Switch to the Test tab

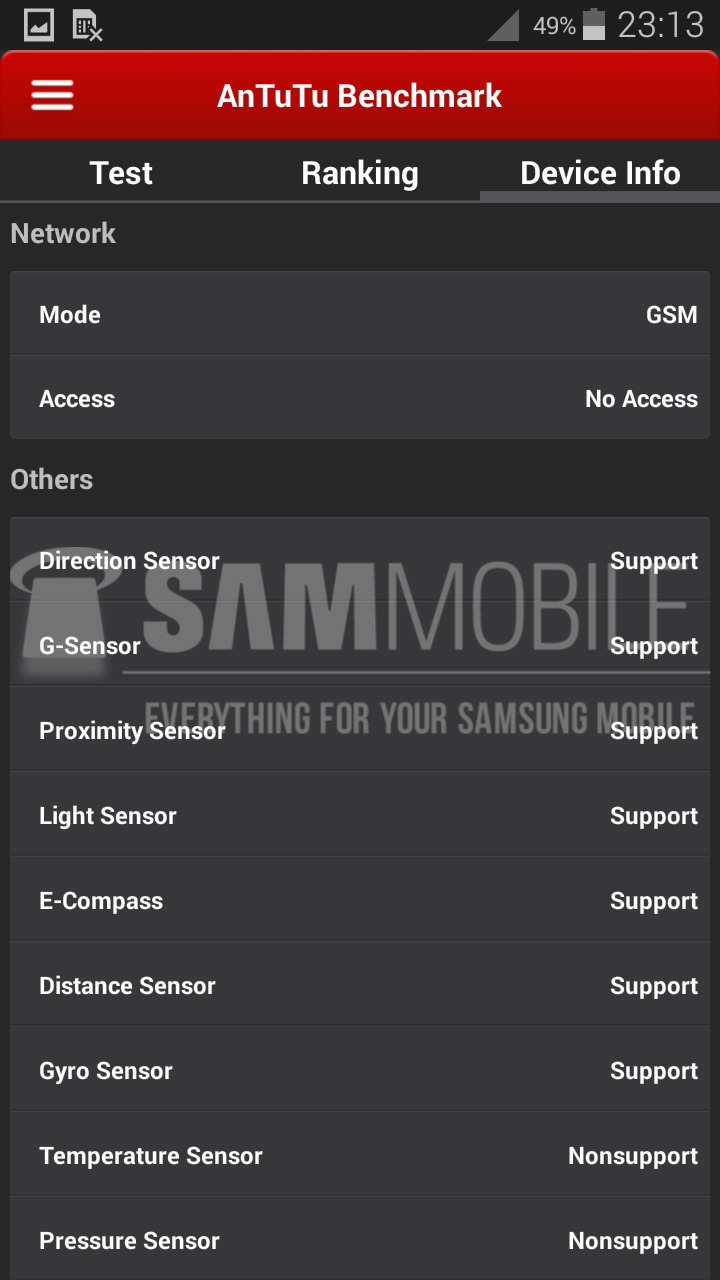(121, 173)
